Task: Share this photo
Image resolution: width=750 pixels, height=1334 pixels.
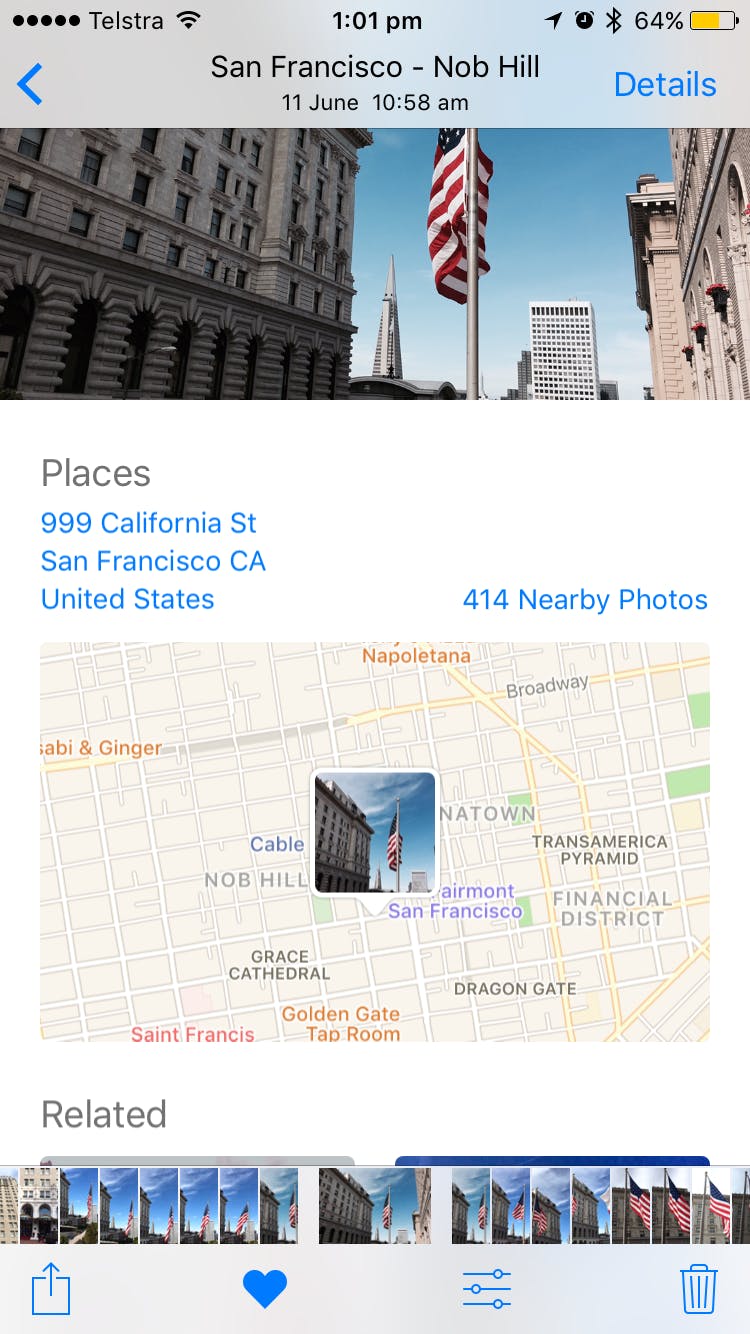Action: tap(51, 1289)
